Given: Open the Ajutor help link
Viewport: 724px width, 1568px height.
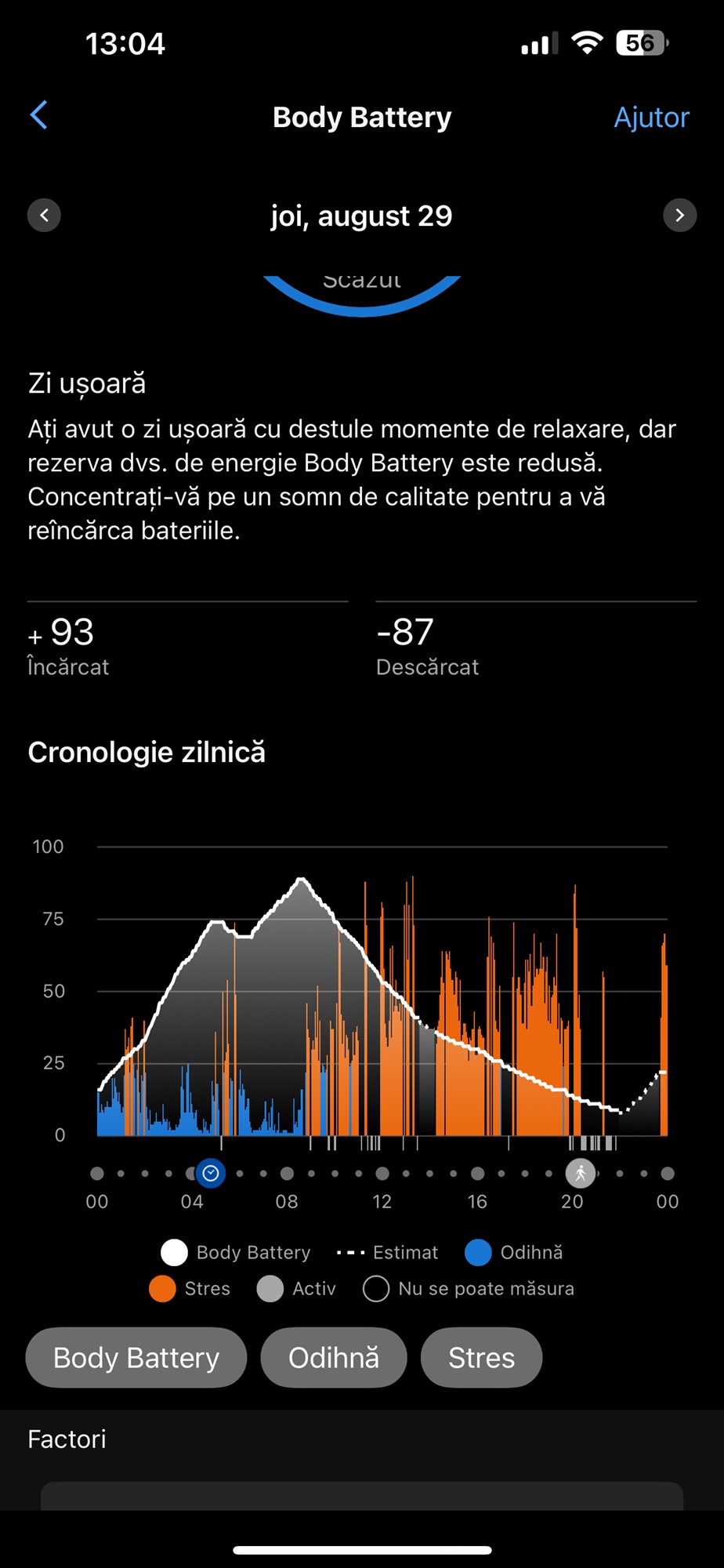Looking at the screenshot, I should click(651, 117).
